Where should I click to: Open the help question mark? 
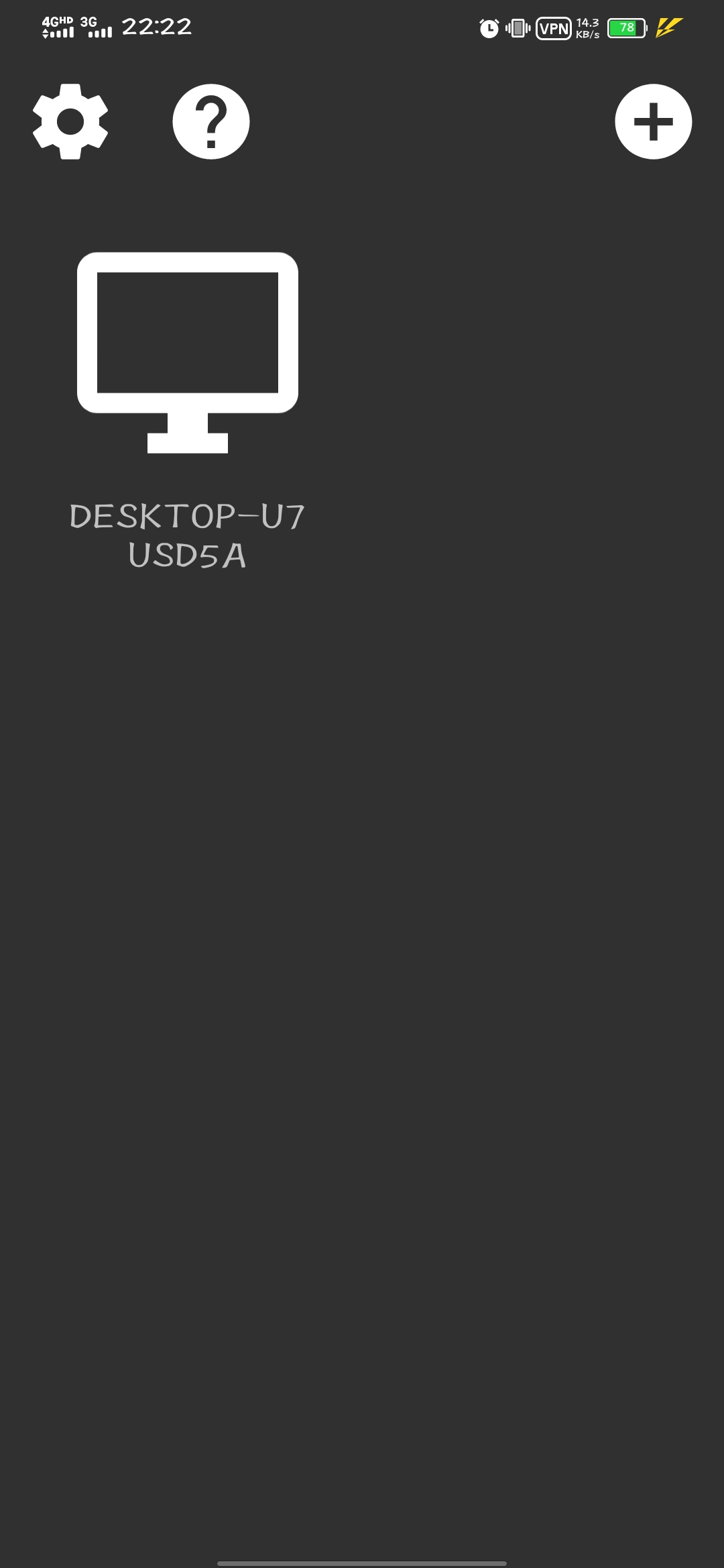(x=211, y=121)
